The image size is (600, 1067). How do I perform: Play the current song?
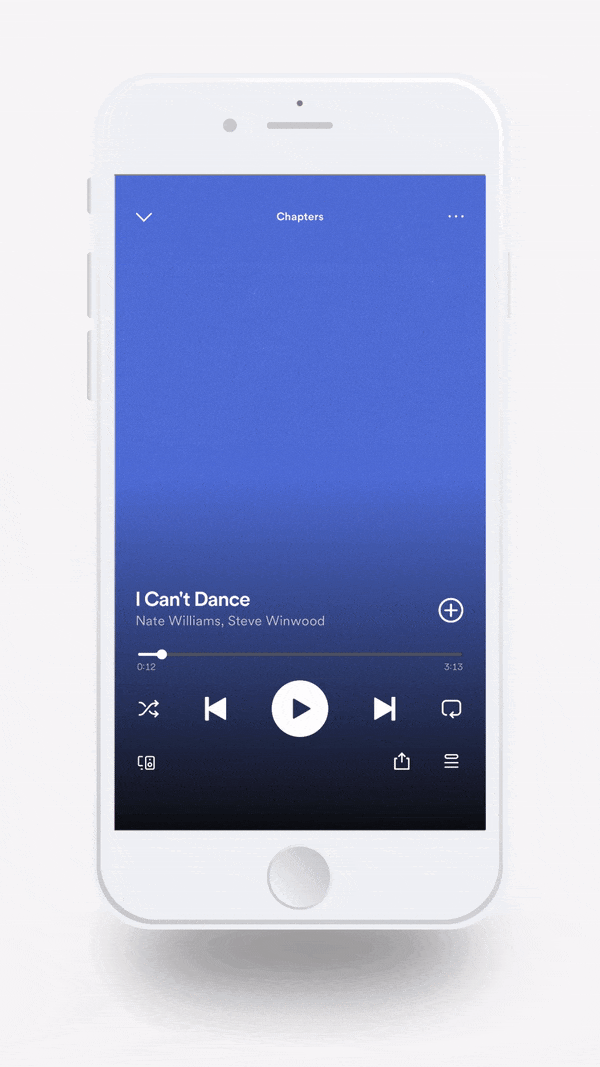coord(300,708)
